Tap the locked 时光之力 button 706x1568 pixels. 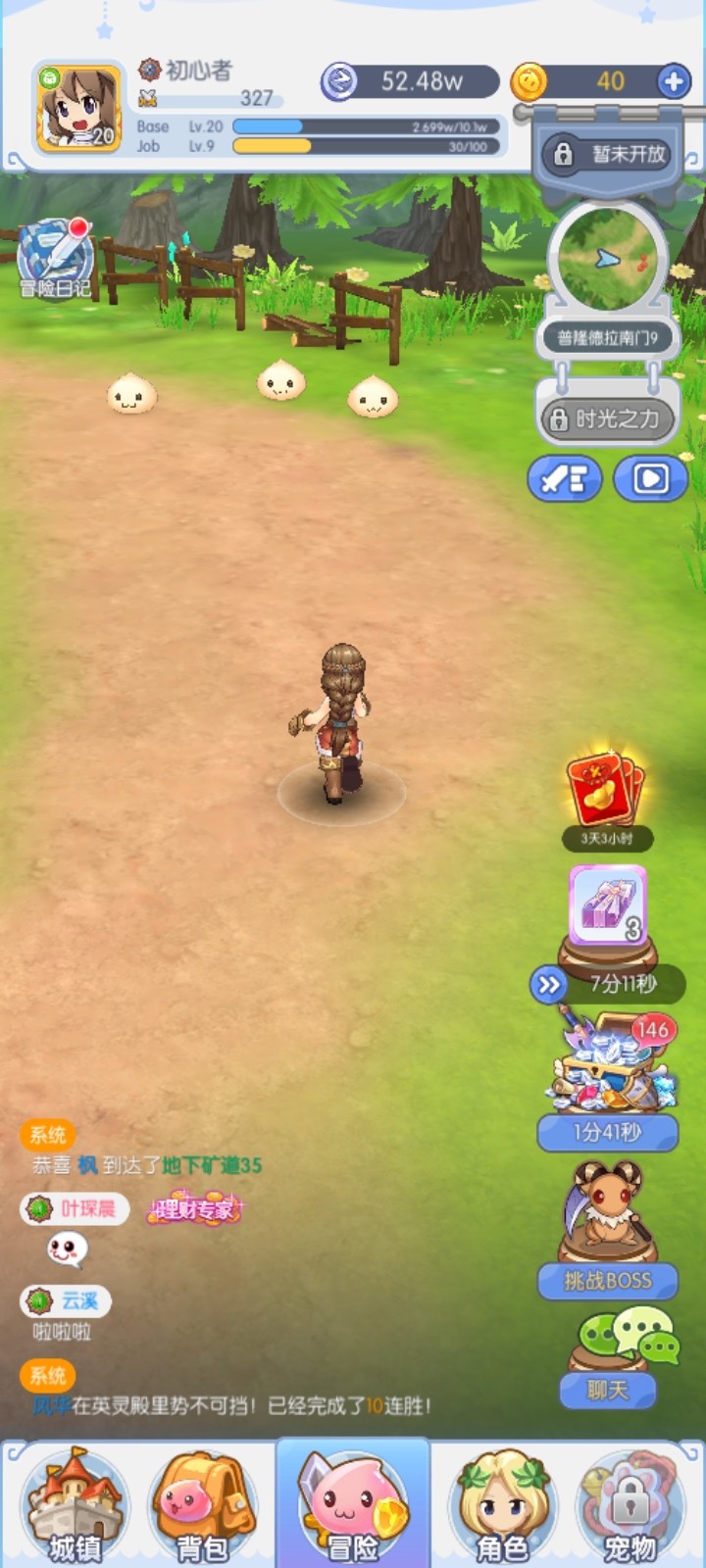(607, 419)
